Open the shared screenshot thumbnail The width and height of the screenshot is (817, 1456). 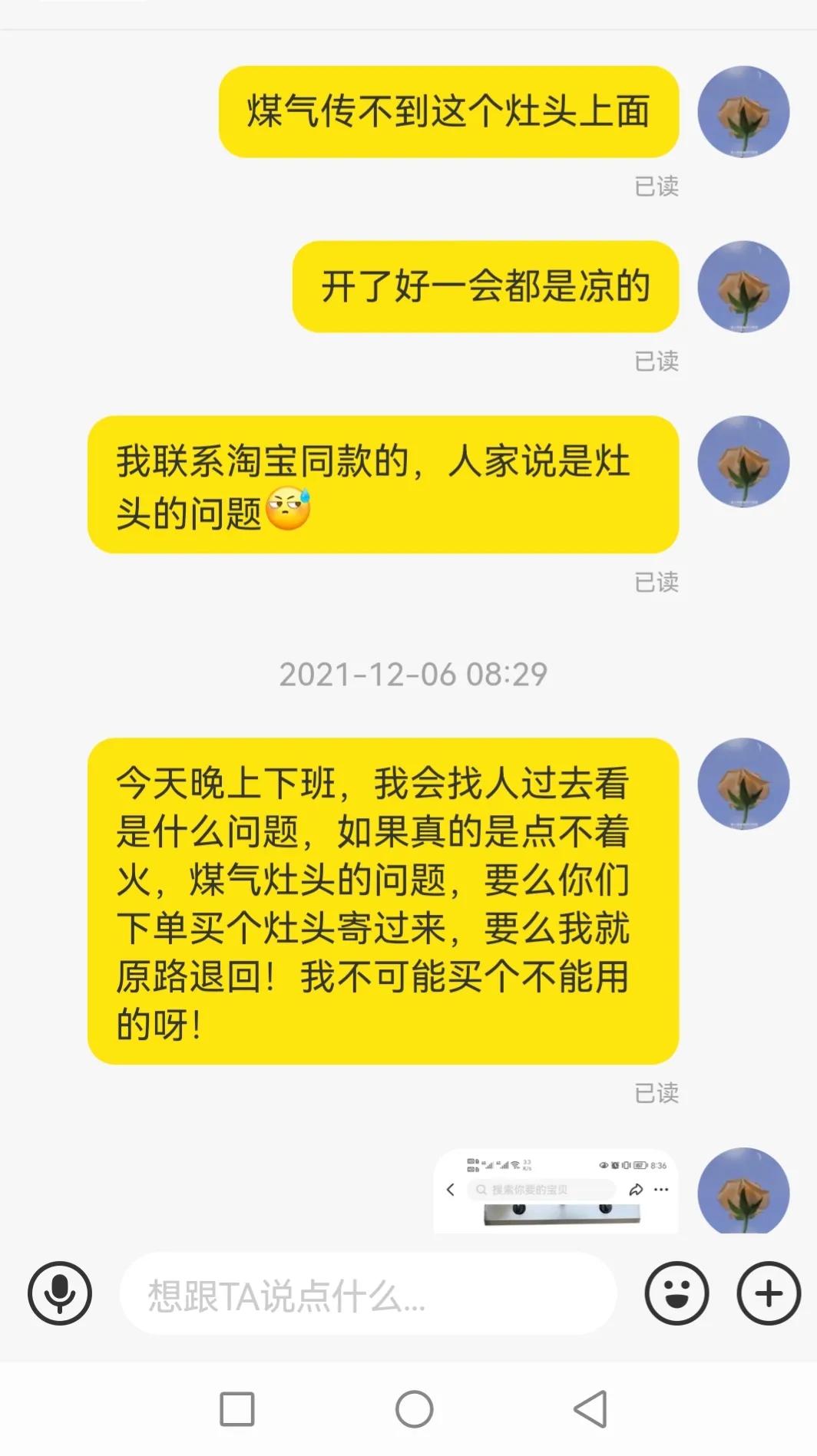(x=557, y=1190)
